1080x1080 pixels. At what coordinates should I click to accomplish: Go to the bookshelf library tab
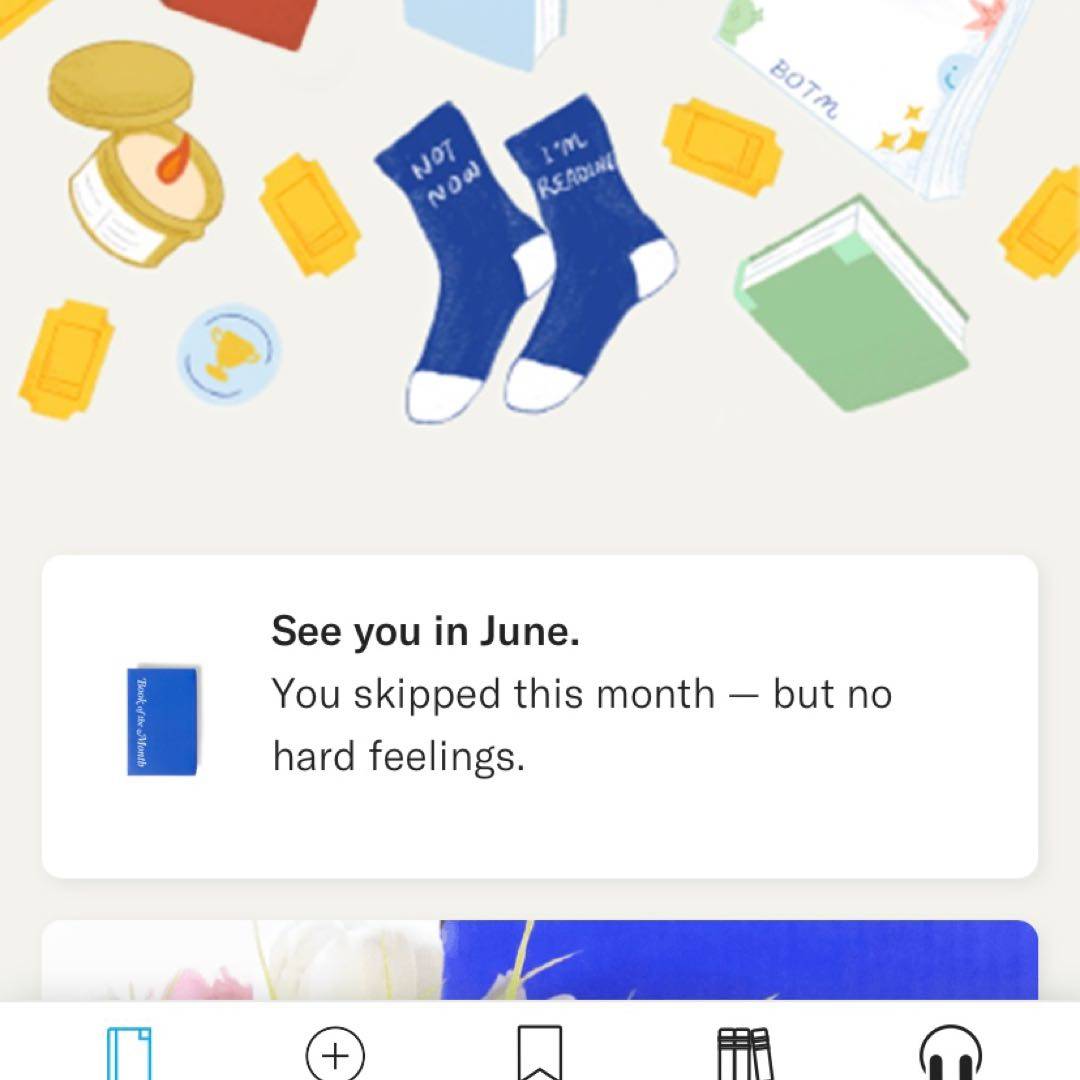[745, 1054]
